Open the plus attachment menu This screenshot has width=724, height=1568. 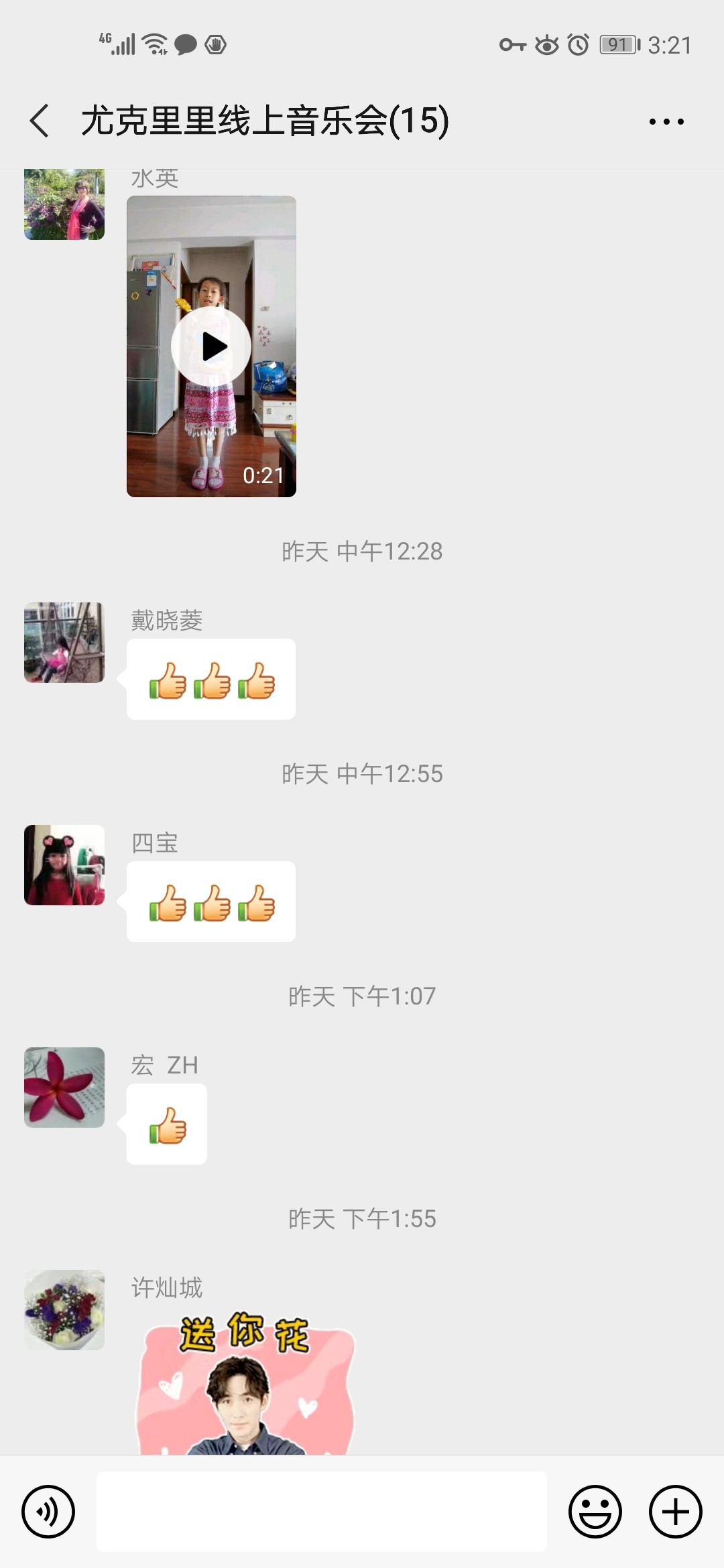[676, 1512]
